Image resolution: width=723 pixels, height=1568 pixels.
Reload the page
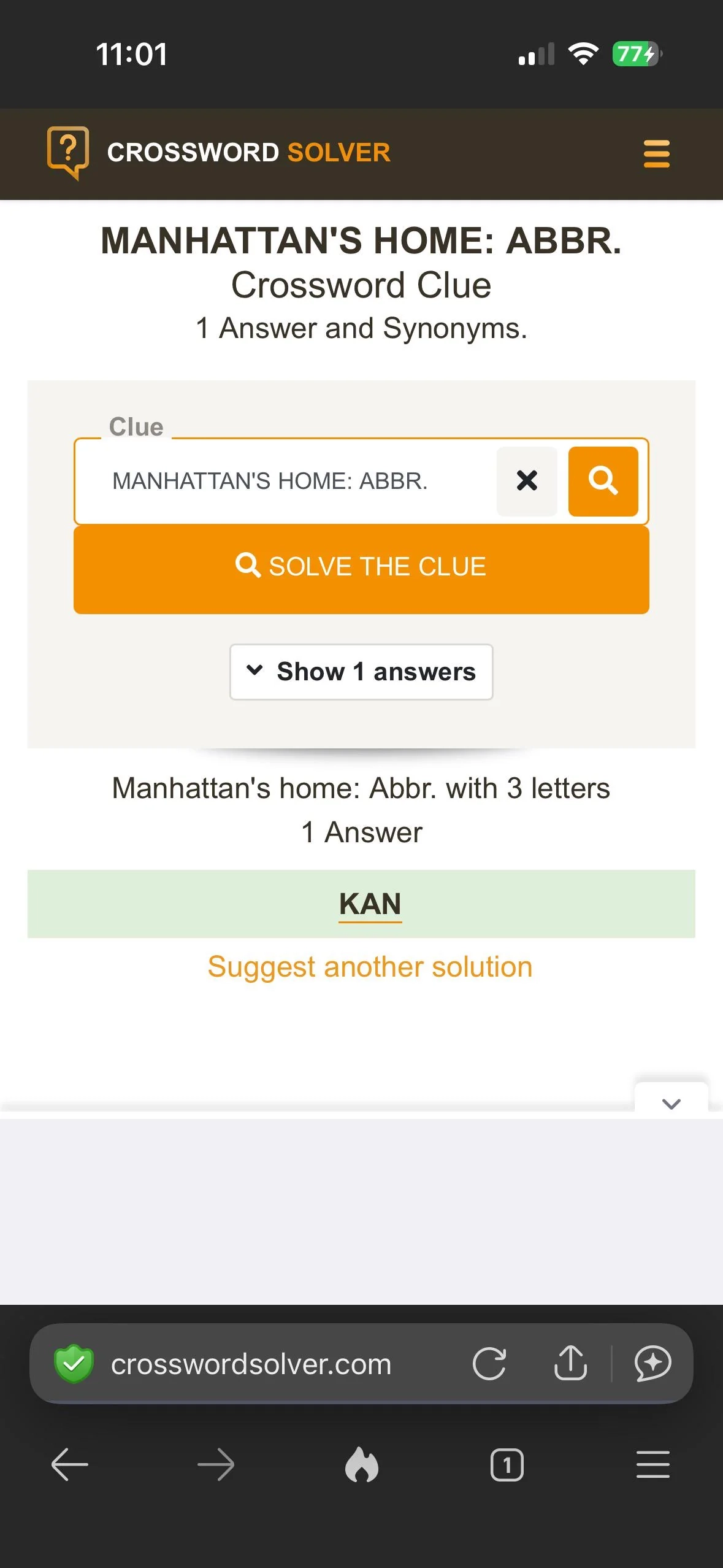[x=489, y=1364]
